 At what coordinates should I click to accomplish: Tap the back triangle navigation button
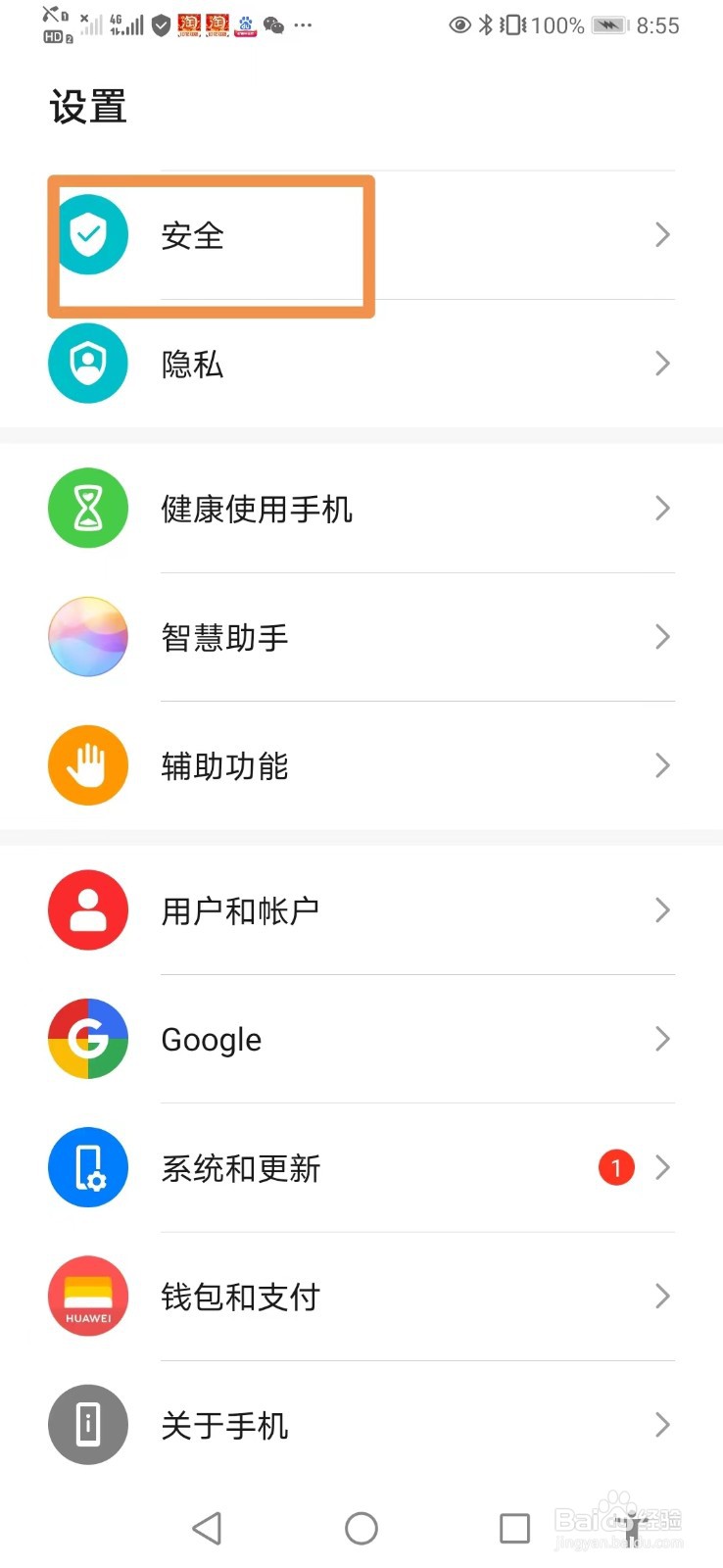207,1527
